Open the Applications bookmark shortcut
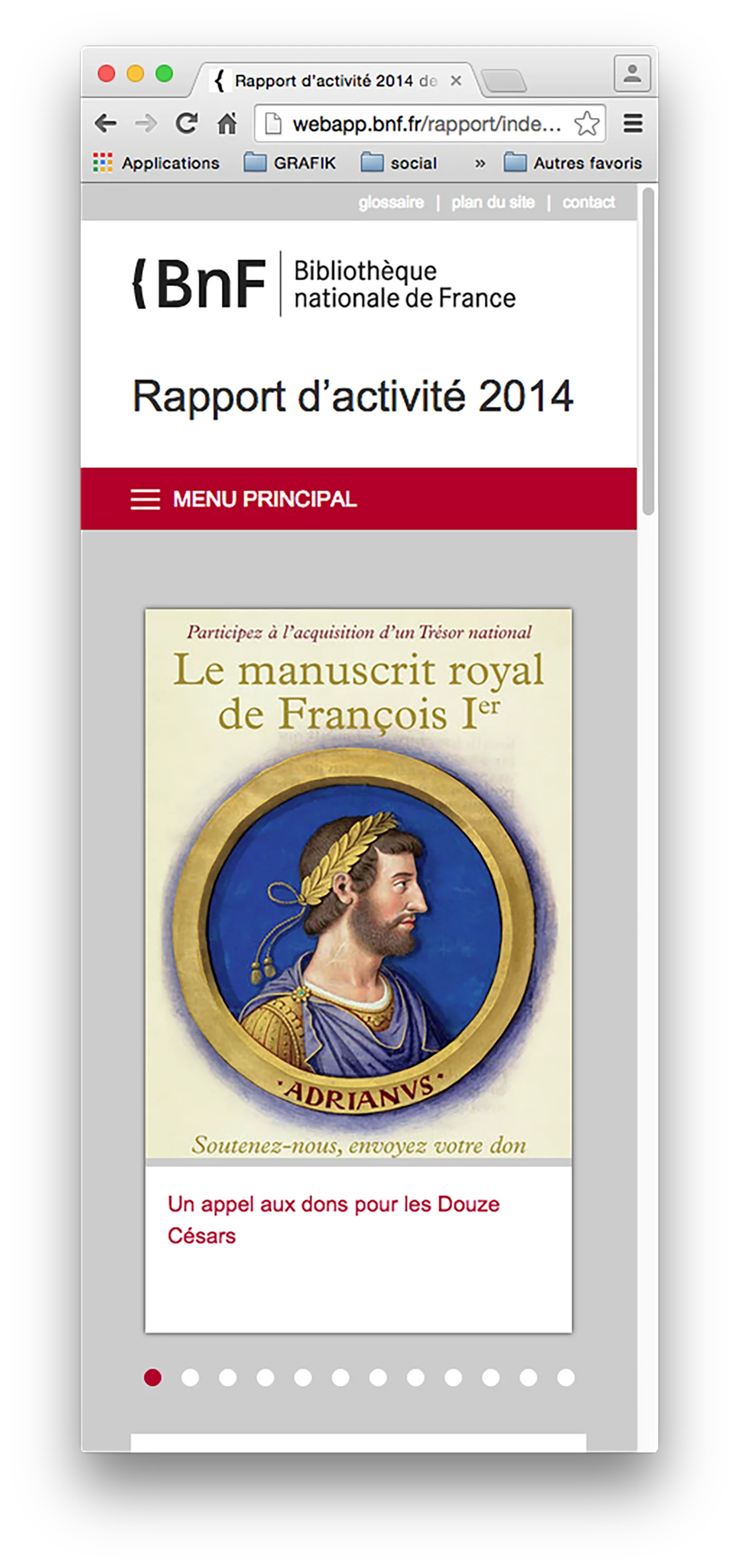 click(156, 163)
